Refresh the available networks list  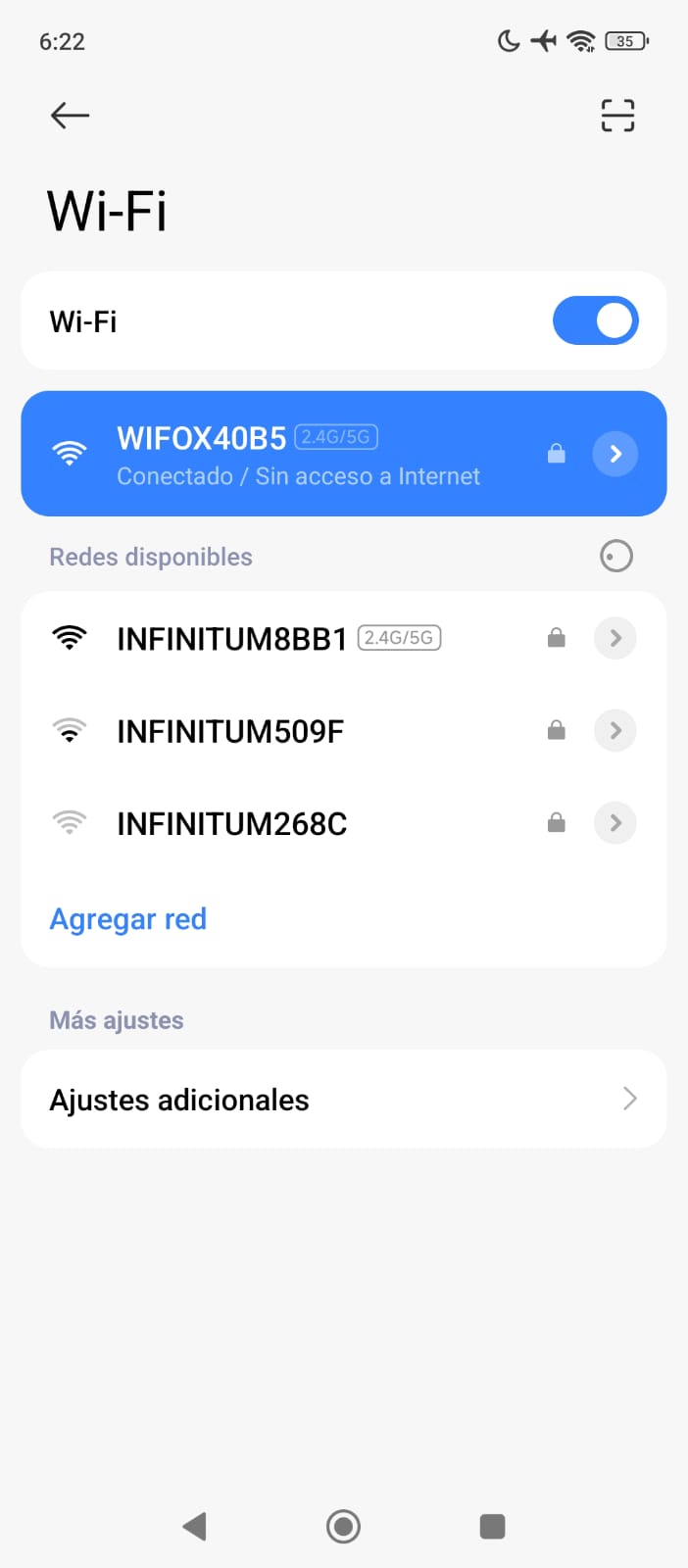pyautogui.click(x=616, y=557)
